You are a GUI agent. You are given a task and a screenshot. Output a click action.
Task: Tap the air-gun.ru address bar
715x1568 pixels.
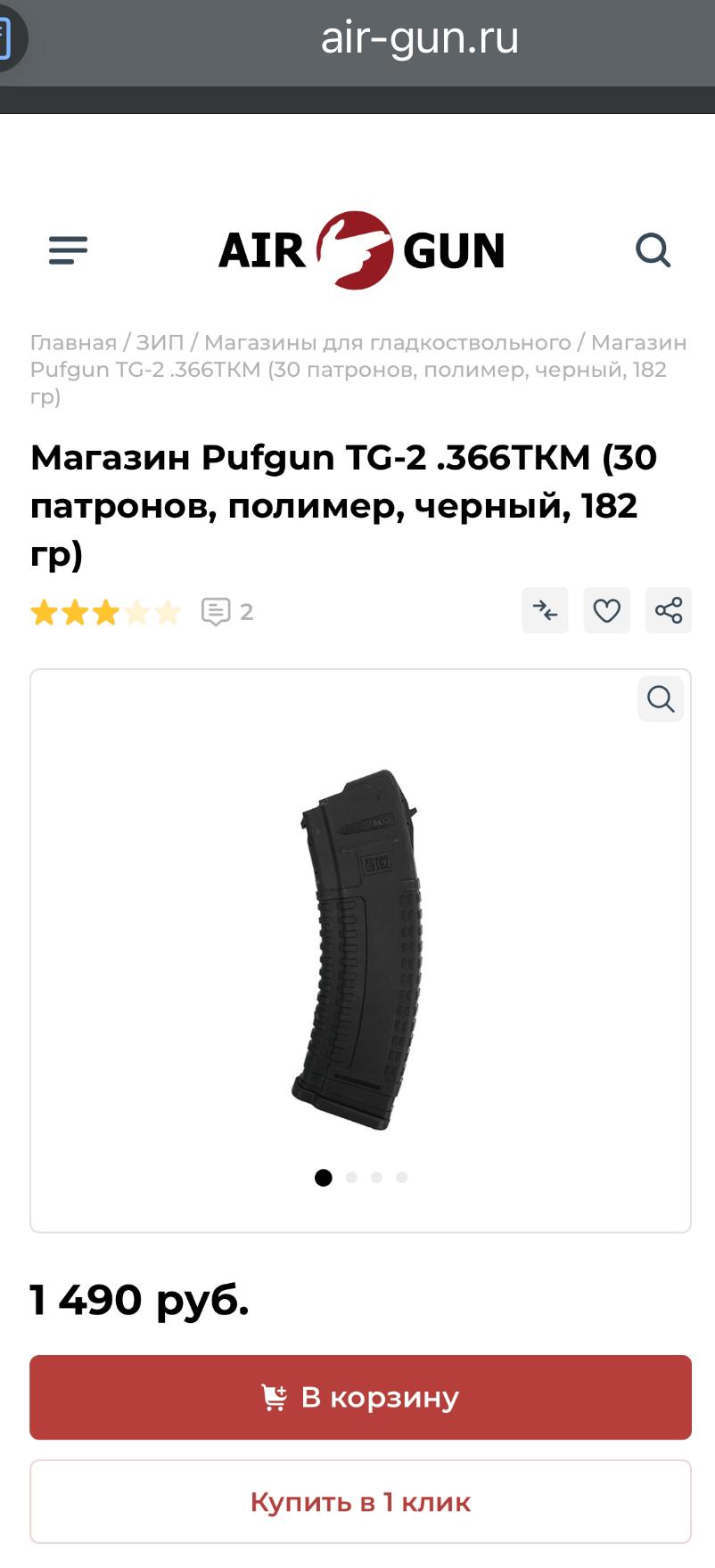point(419,39)
